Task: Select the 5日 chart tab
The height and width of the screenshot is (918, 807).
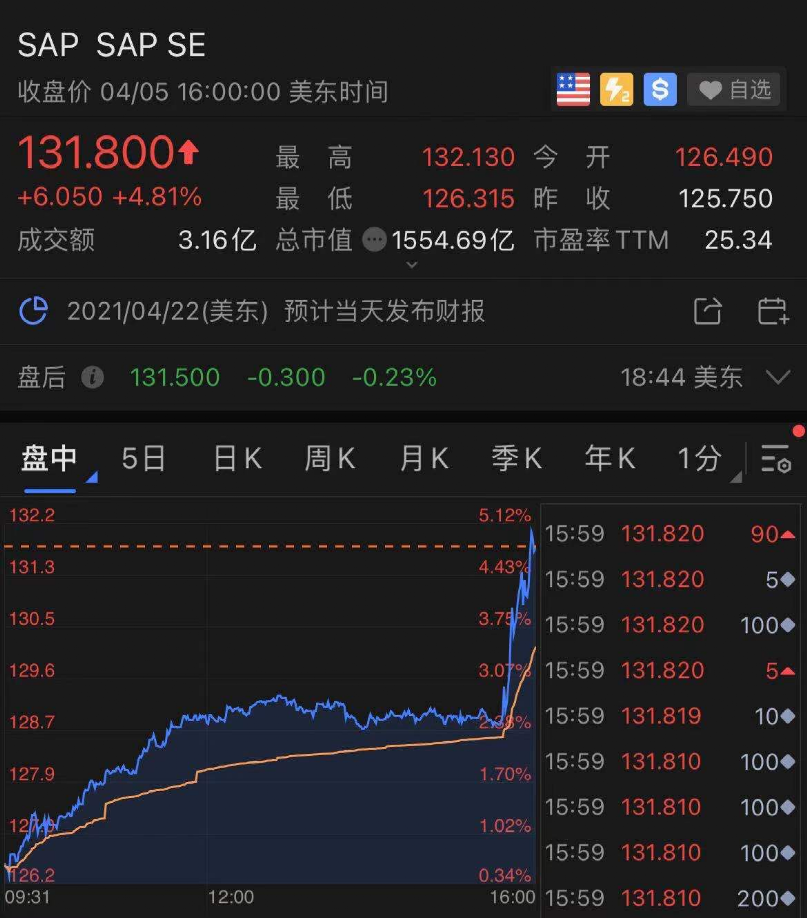Action: tap(143, 457)
